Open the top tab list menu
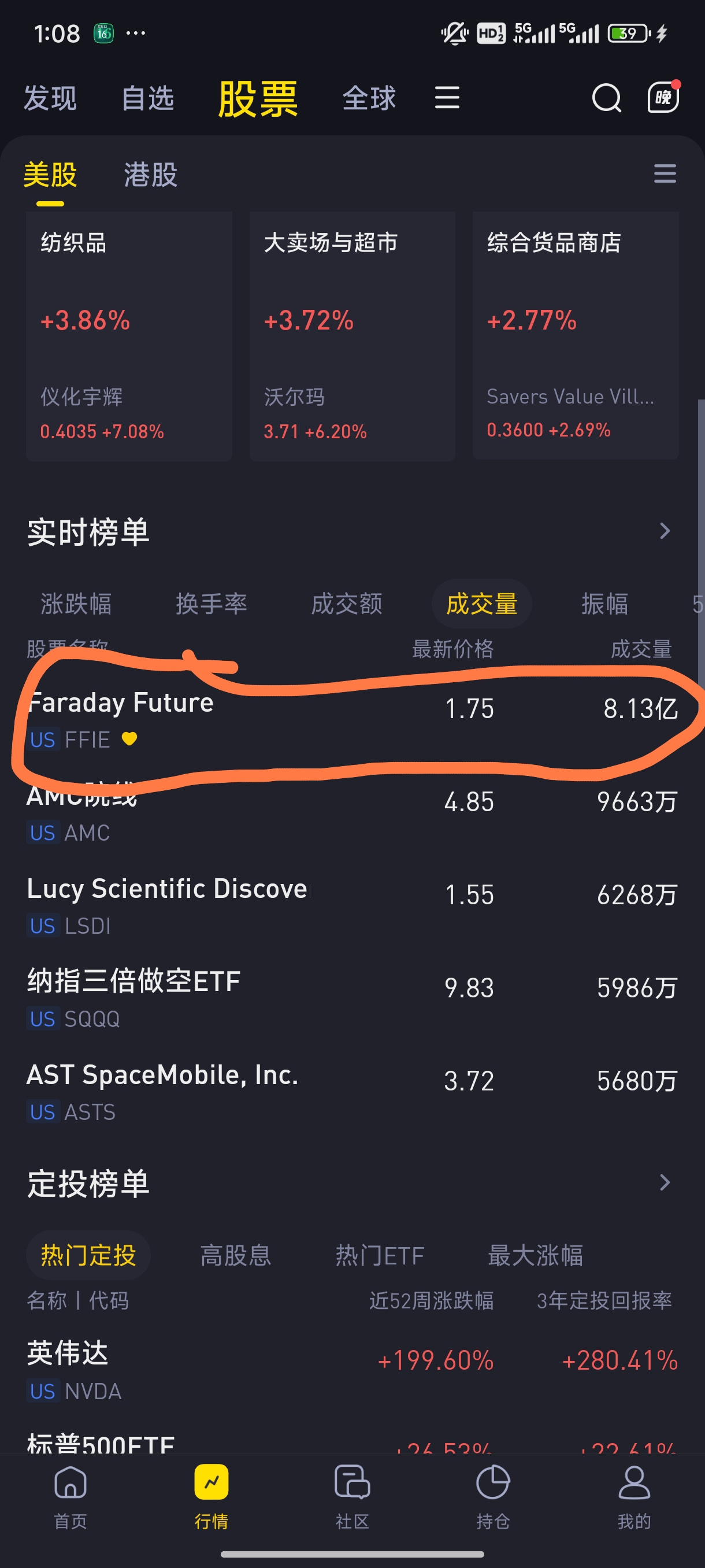 point(447,97)
